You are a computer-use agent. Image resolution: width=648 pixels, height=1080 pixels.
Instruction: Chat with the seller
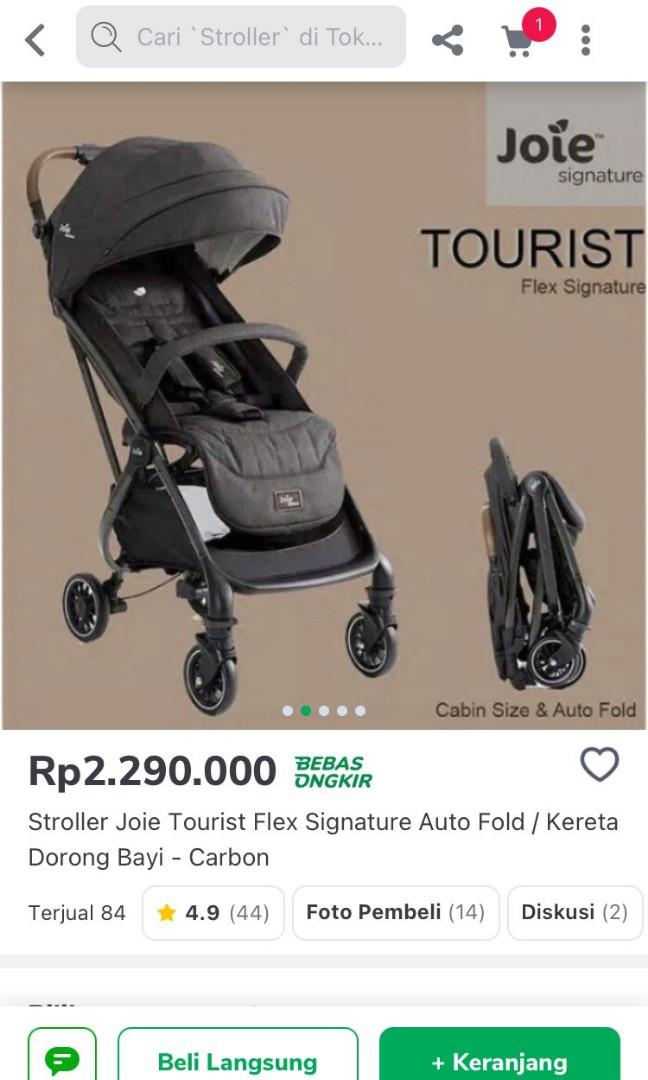(x=62, y=1058)
